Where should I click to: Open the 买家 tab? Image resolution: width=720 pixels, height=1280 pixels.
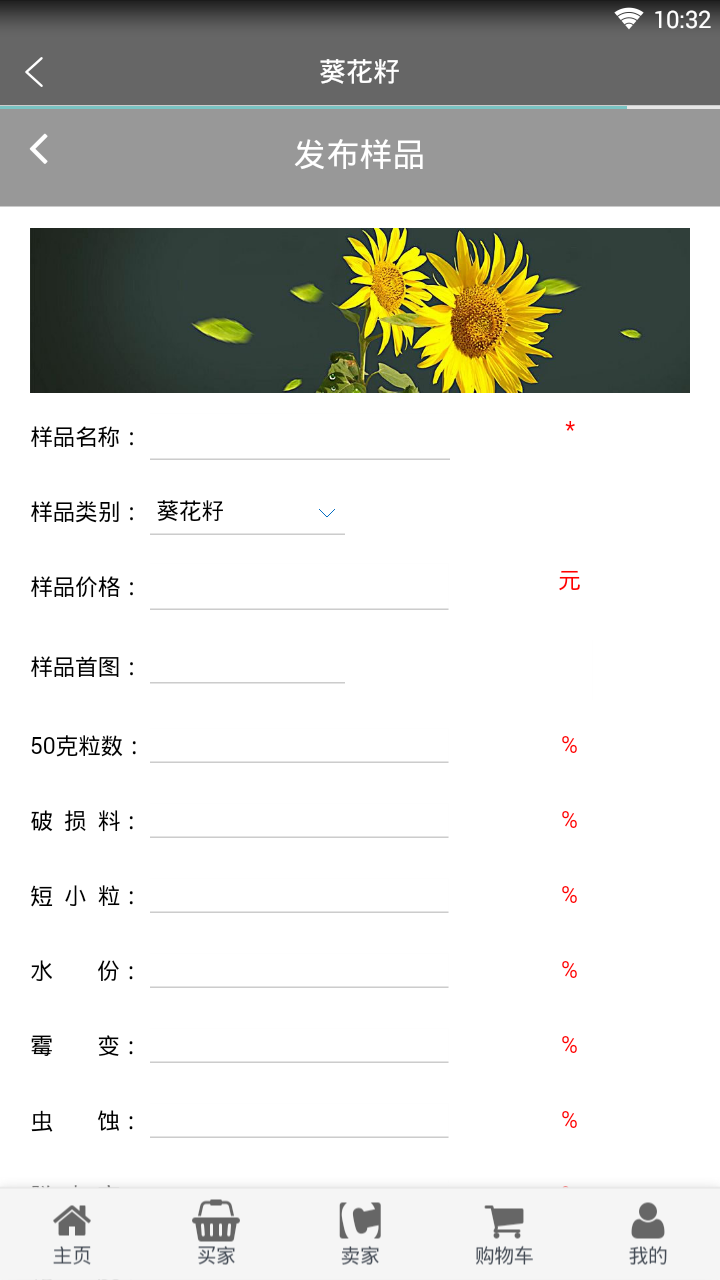(216, 1234)
